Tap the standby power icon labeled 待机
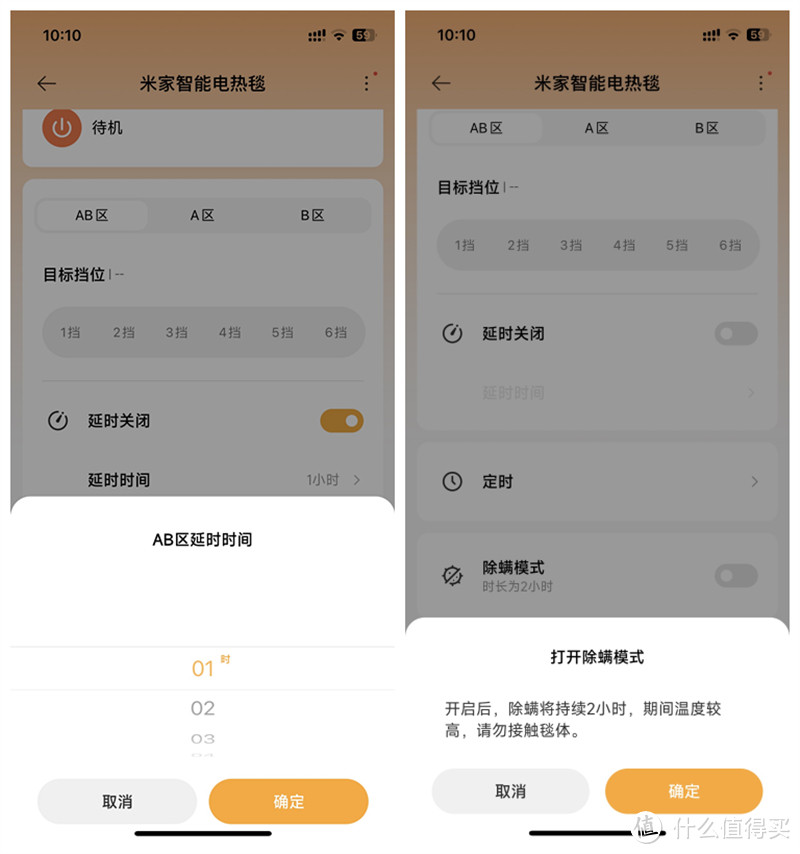Viewport: 800px width, 854px height. tap(61, 128)
